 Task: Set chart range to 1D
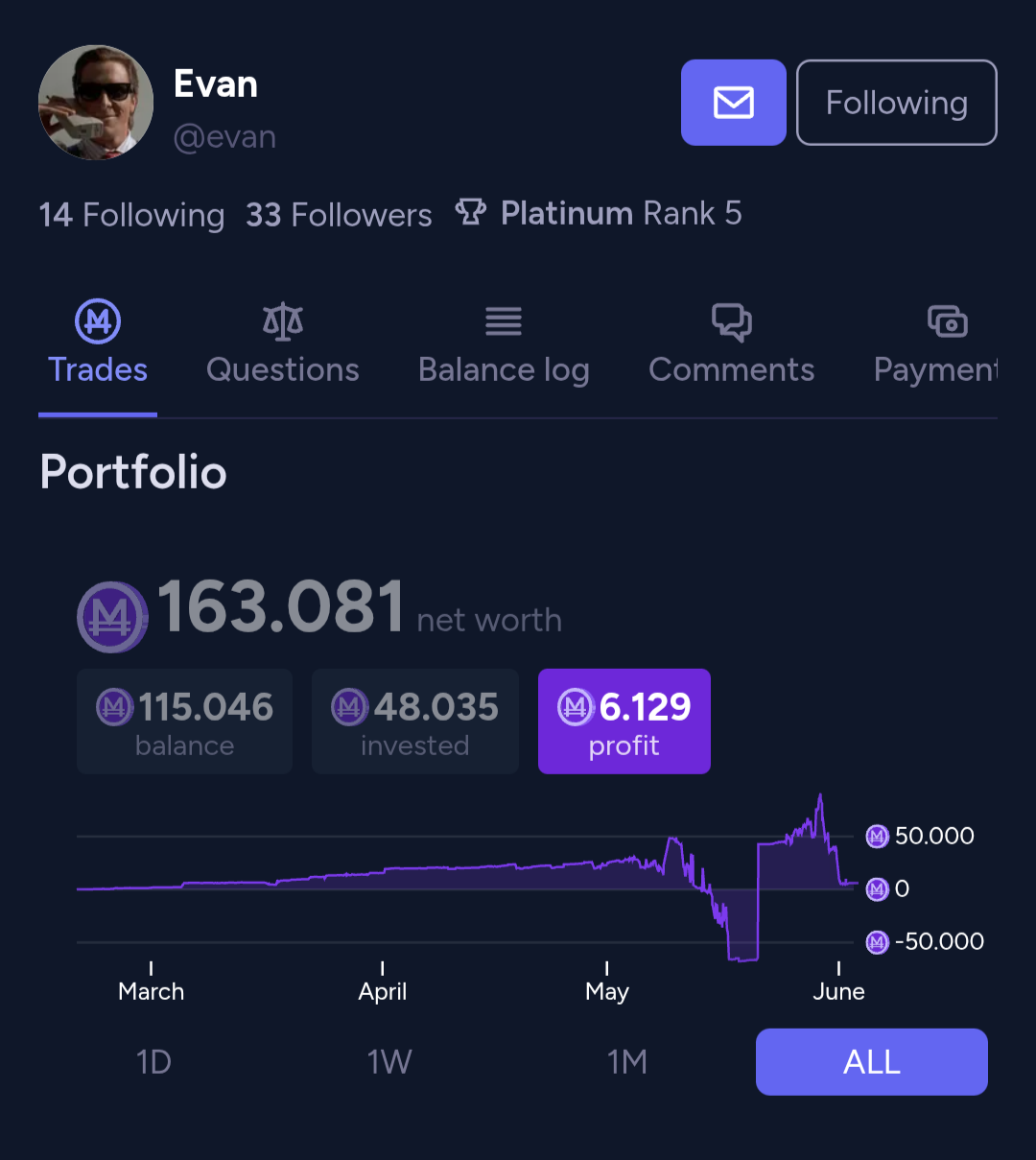(153, 1062)
